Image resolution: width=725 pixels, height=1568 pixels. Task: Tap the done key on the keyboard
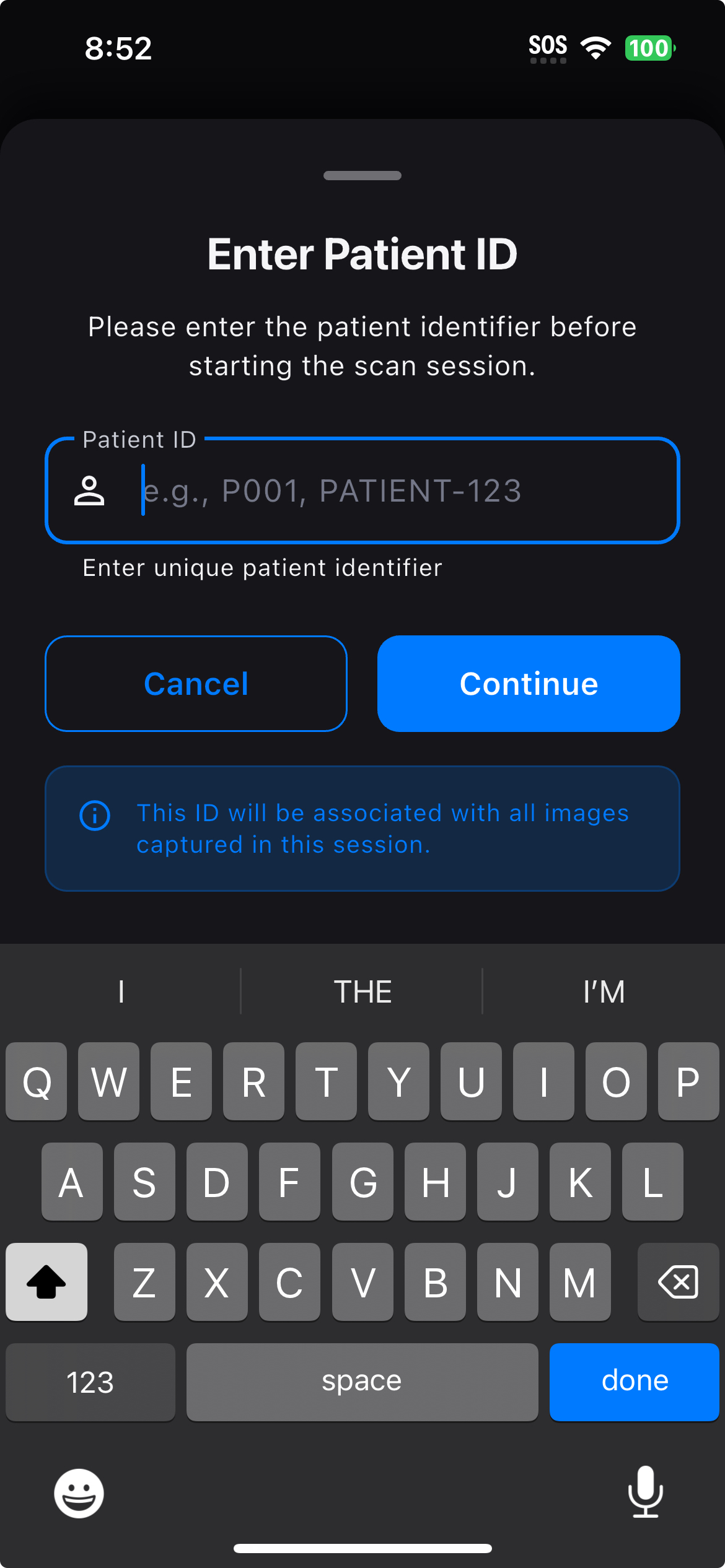pyautogui.click(x=635, y=1382)
